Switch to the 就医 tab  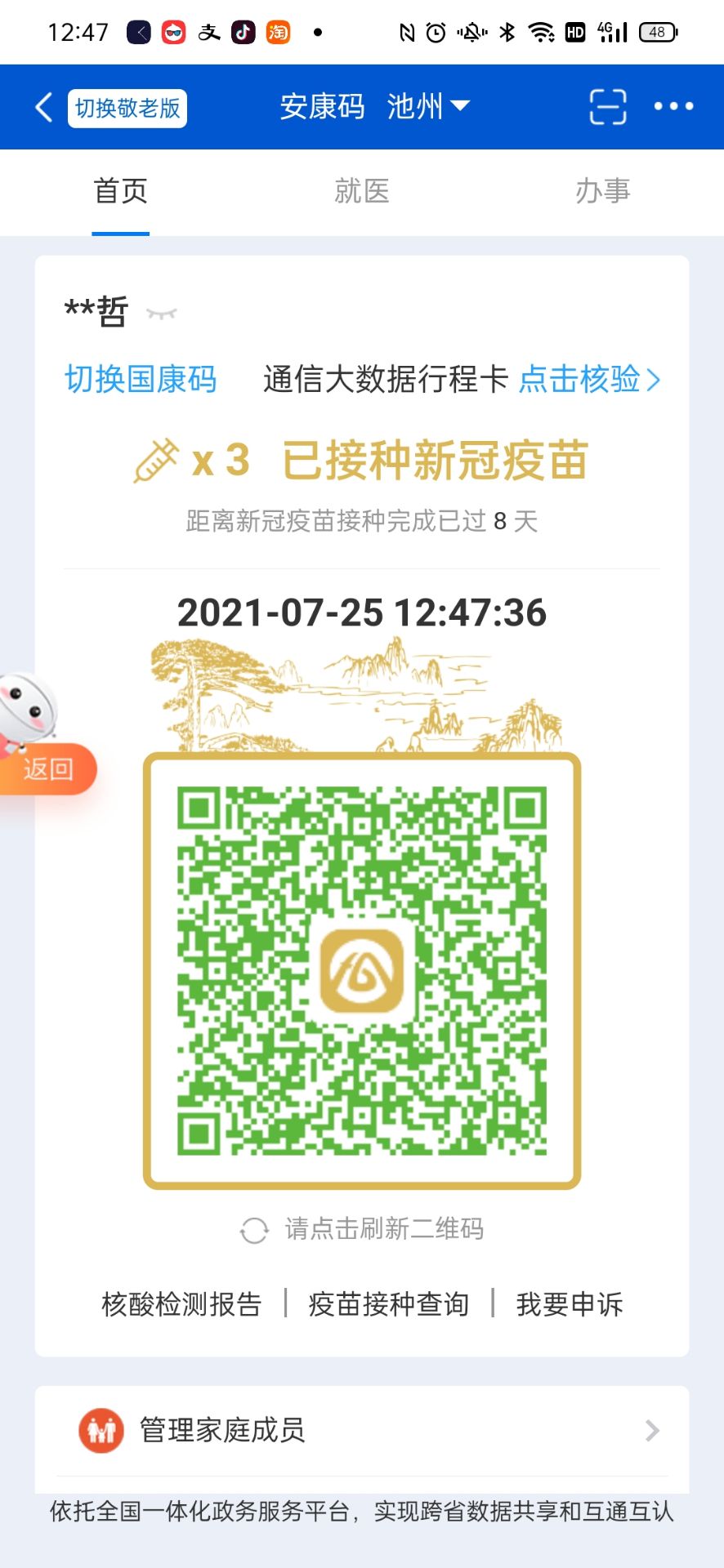pyautogui.click(x=362, y=191)
